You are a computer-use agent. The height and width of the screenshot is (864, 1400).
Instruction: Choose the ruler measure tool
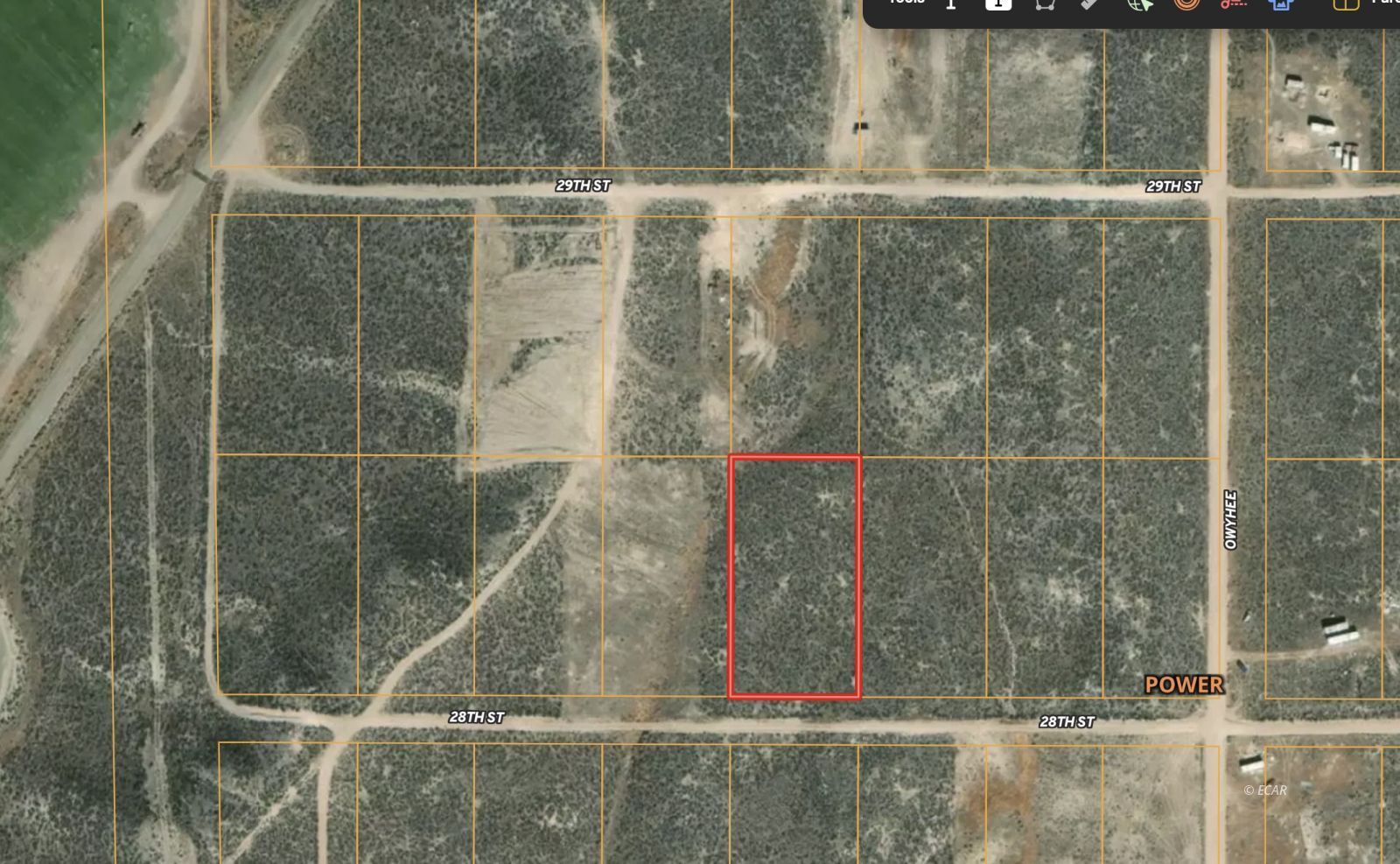tap(1090, 4)
